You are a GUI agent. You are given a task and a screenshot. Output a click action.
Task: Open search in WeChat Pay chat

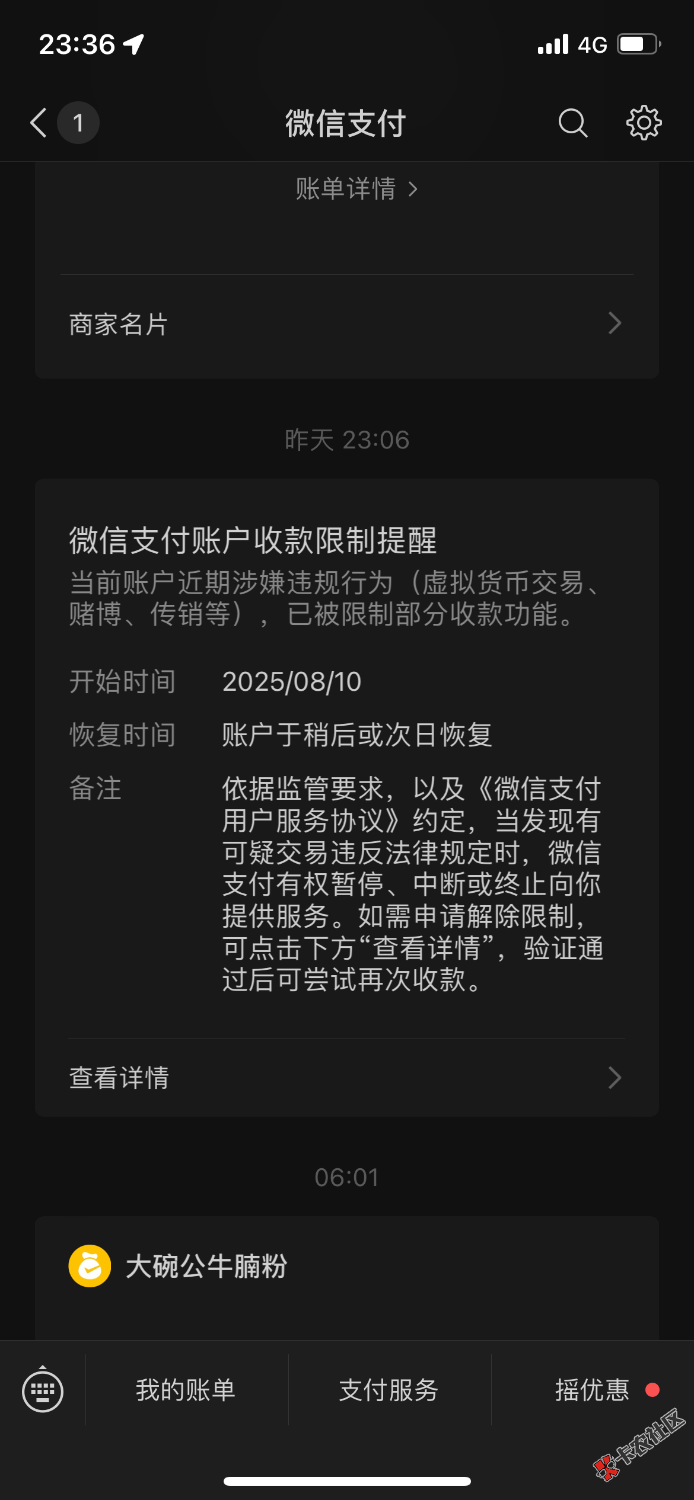[572, 123]
